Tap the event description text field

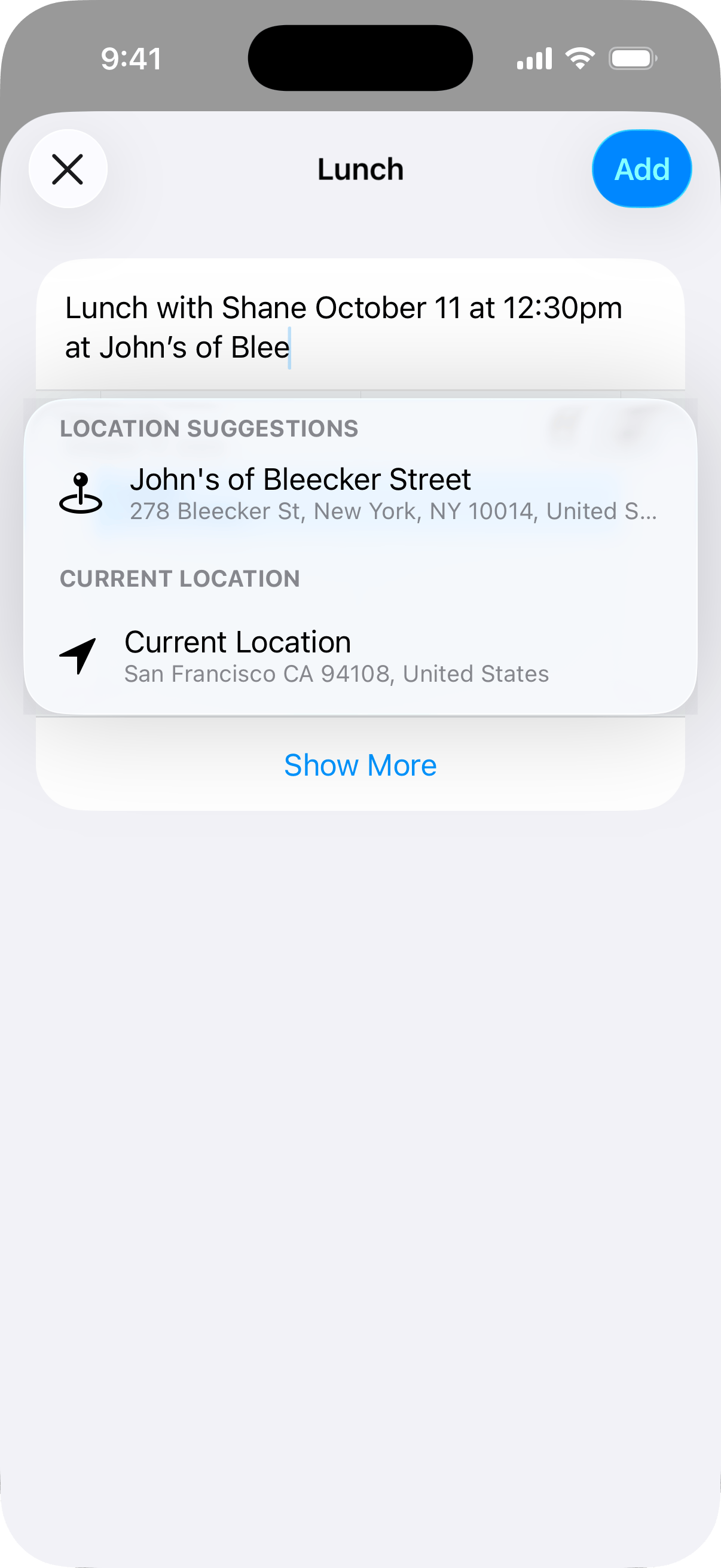click(x=359, y=328)
